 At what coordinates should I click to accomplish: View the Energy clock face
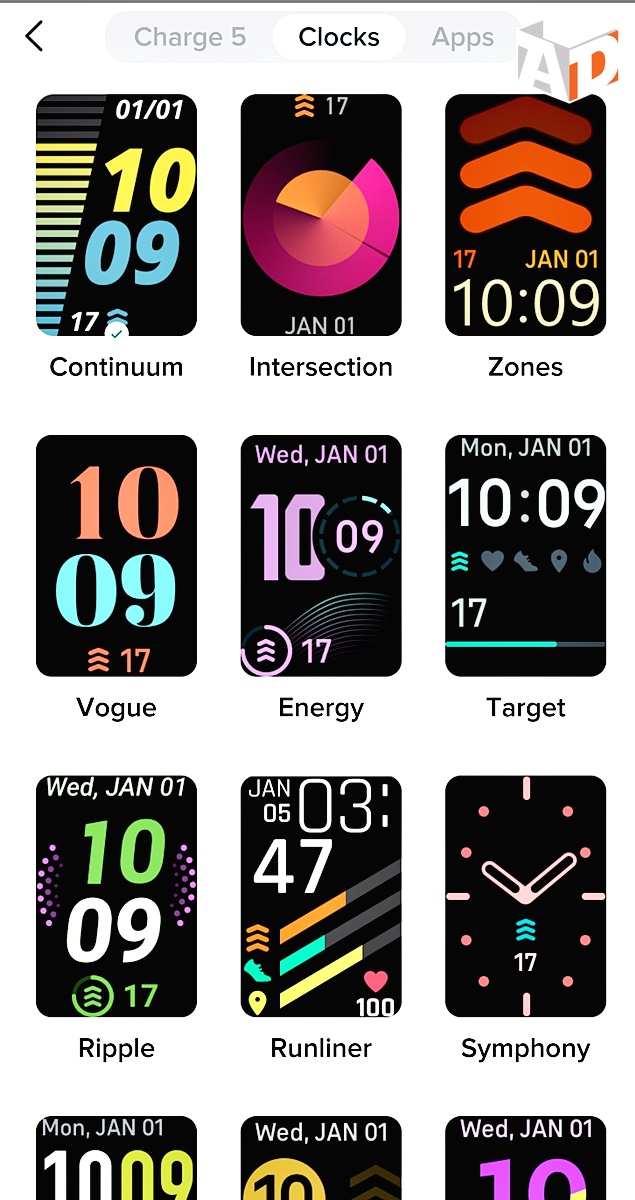321,555
